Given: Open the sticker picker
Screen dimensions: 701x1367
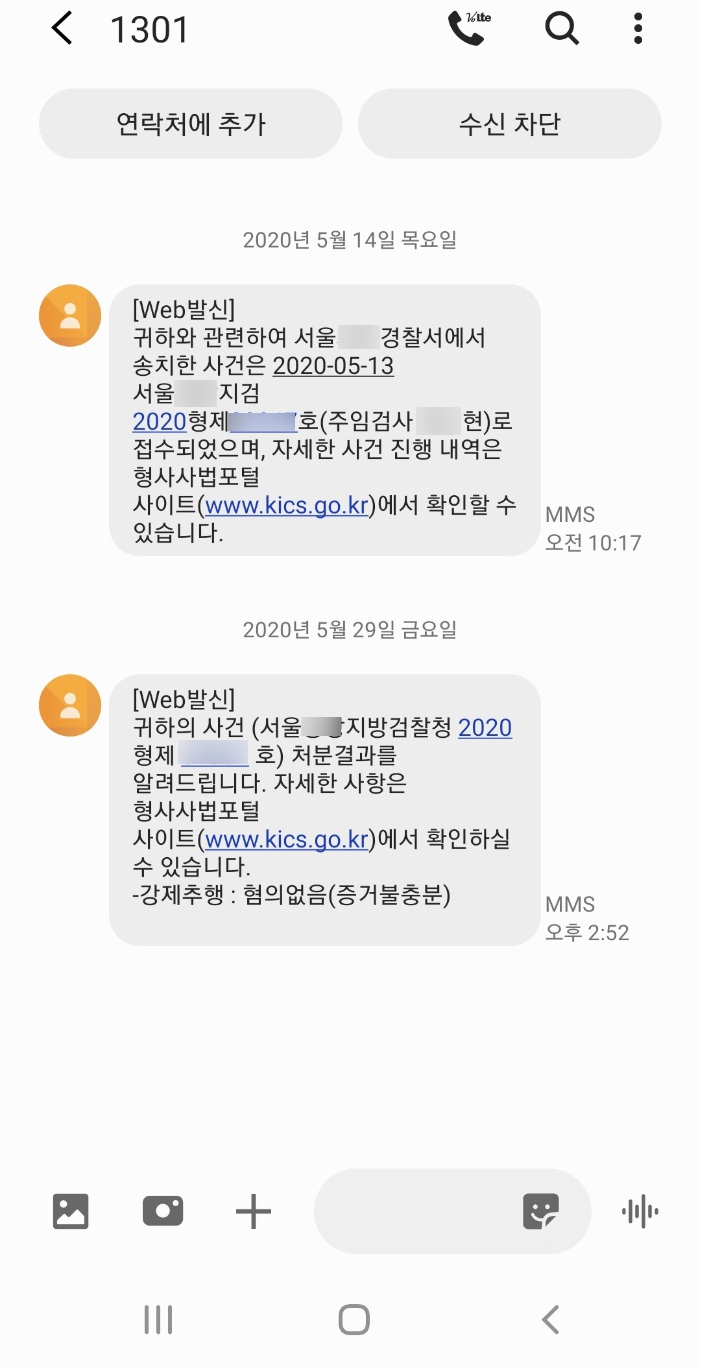Looking at the screenshot, I should [541, 1212].
